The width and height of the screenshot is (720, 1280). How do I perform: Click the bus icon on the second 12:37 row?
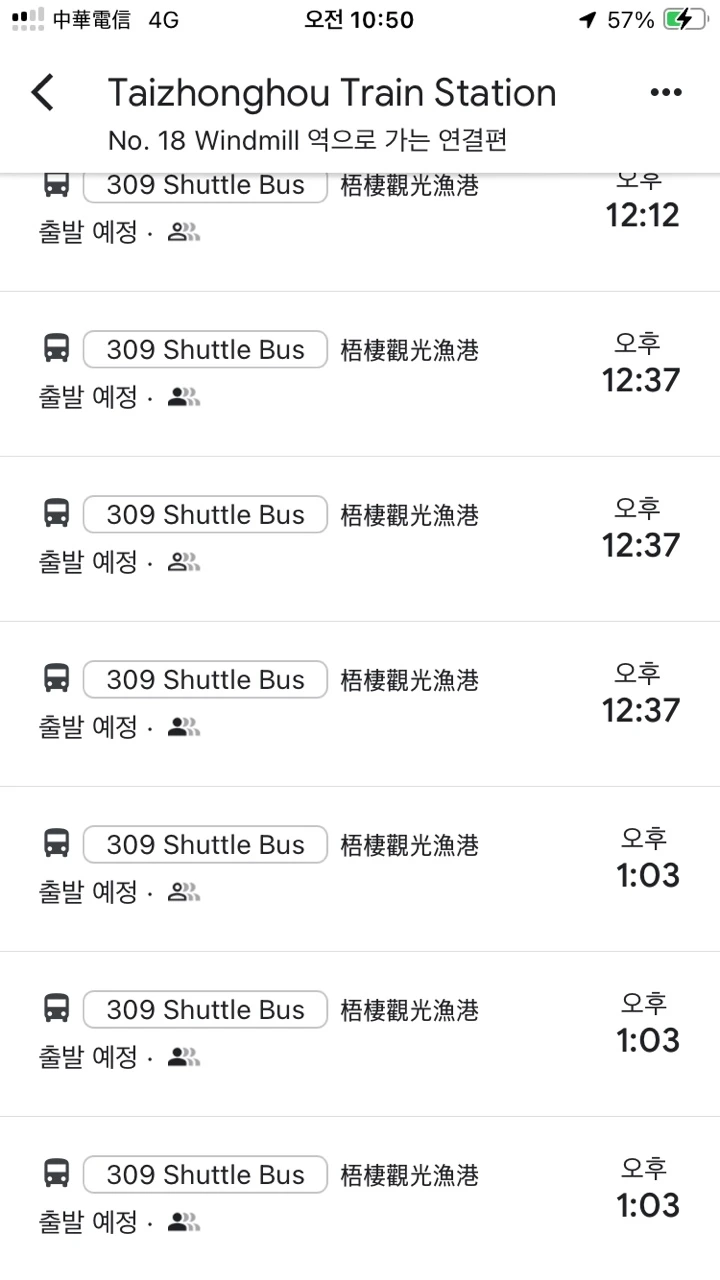coord(56,513)
